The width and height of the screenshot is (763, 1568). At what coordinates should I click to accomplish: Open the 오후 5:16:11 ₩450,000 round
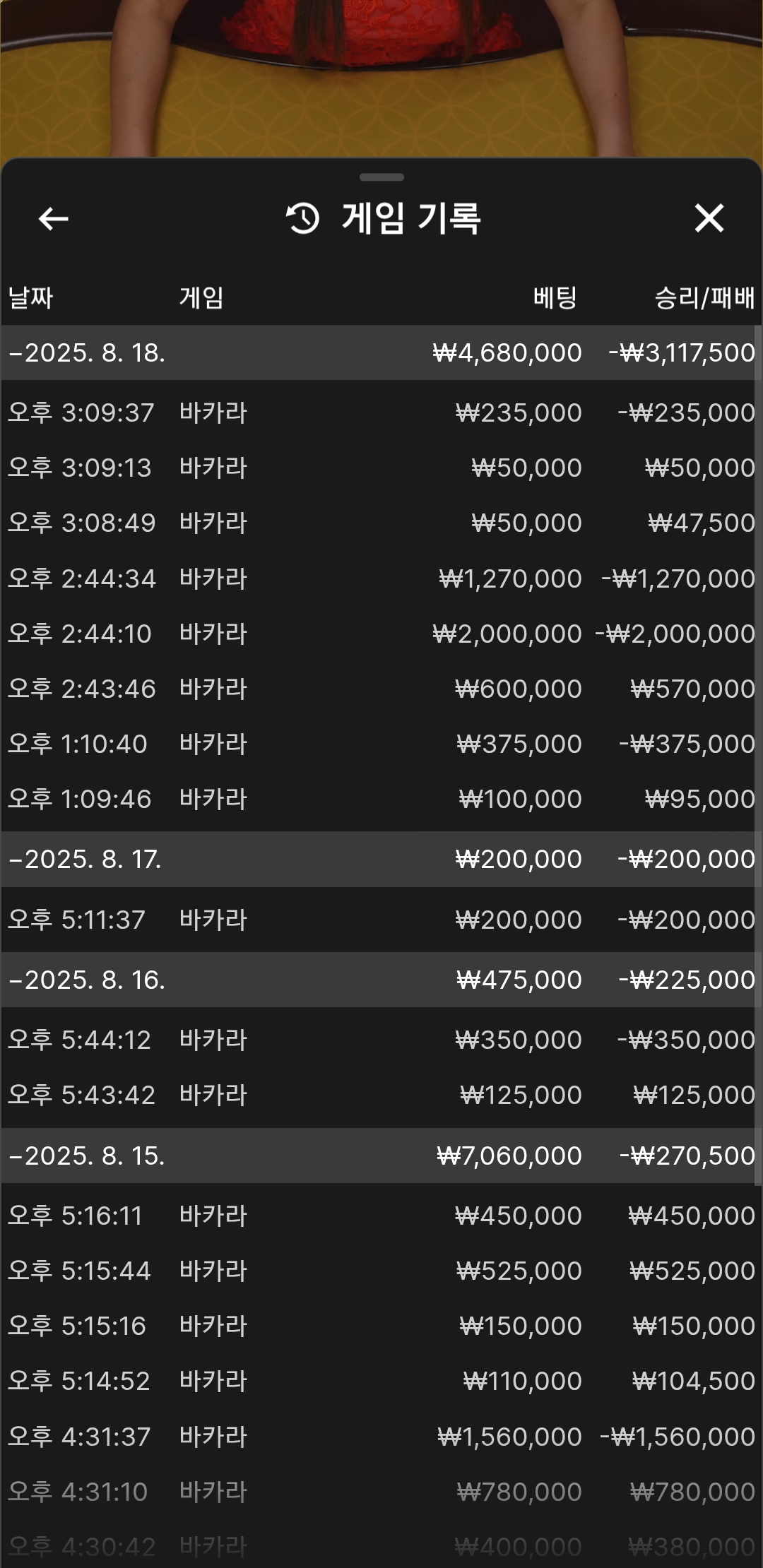(380, 1216)
